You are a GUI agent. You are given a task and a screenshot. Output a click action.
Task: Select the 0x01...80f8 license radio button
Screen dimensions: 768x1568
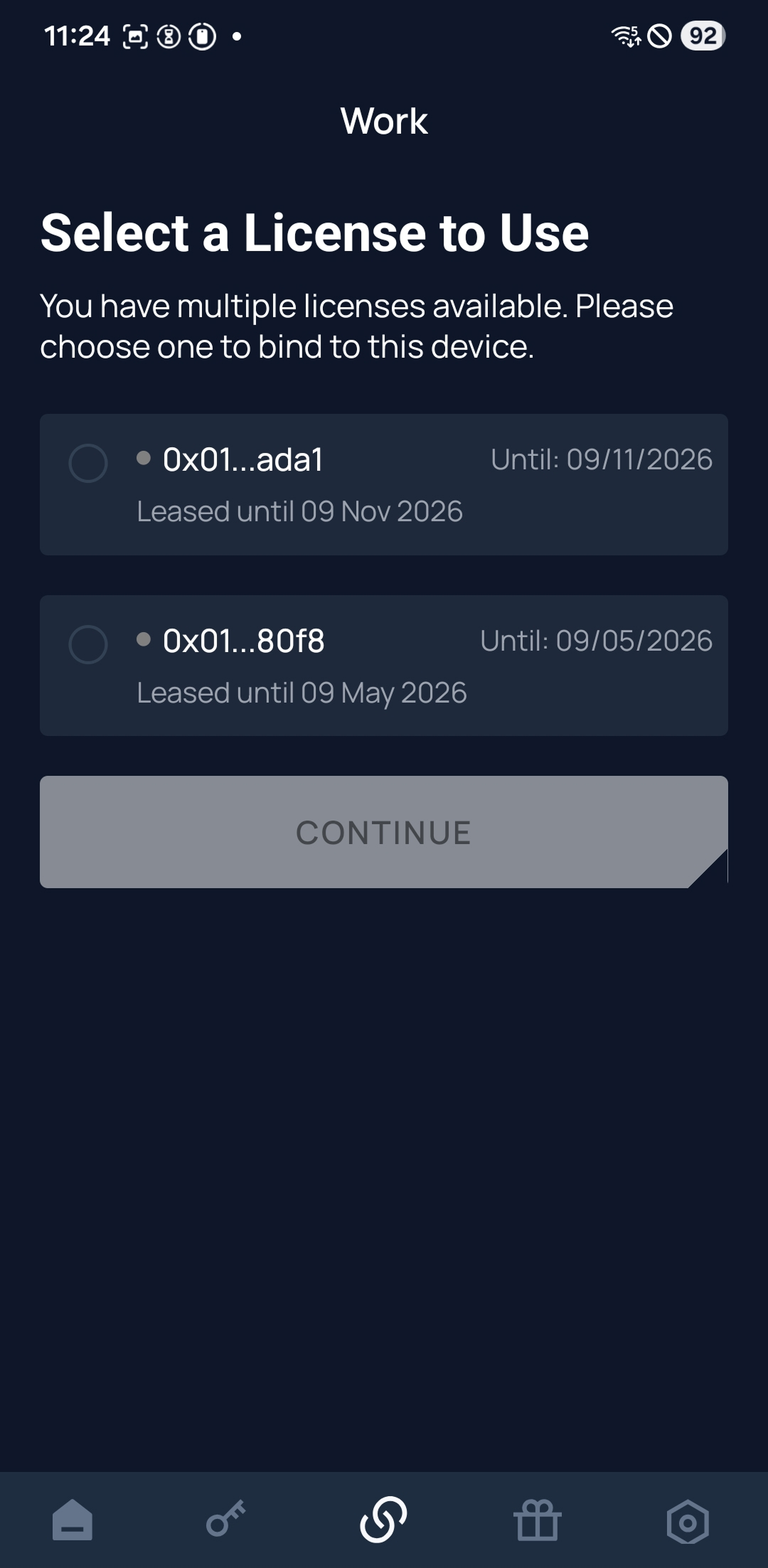(88, 645)
